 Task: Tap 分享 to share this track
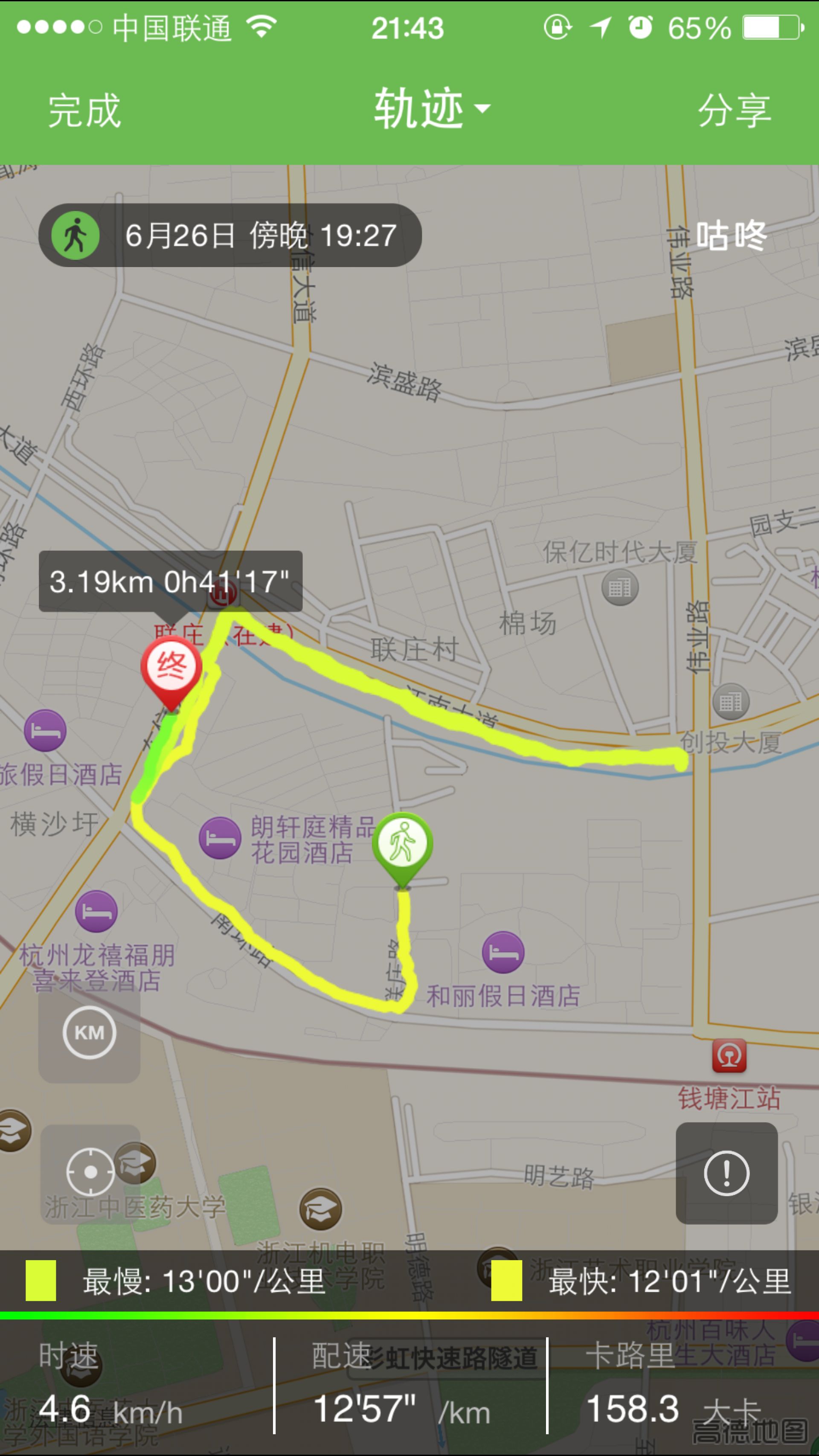pos(734,111)
